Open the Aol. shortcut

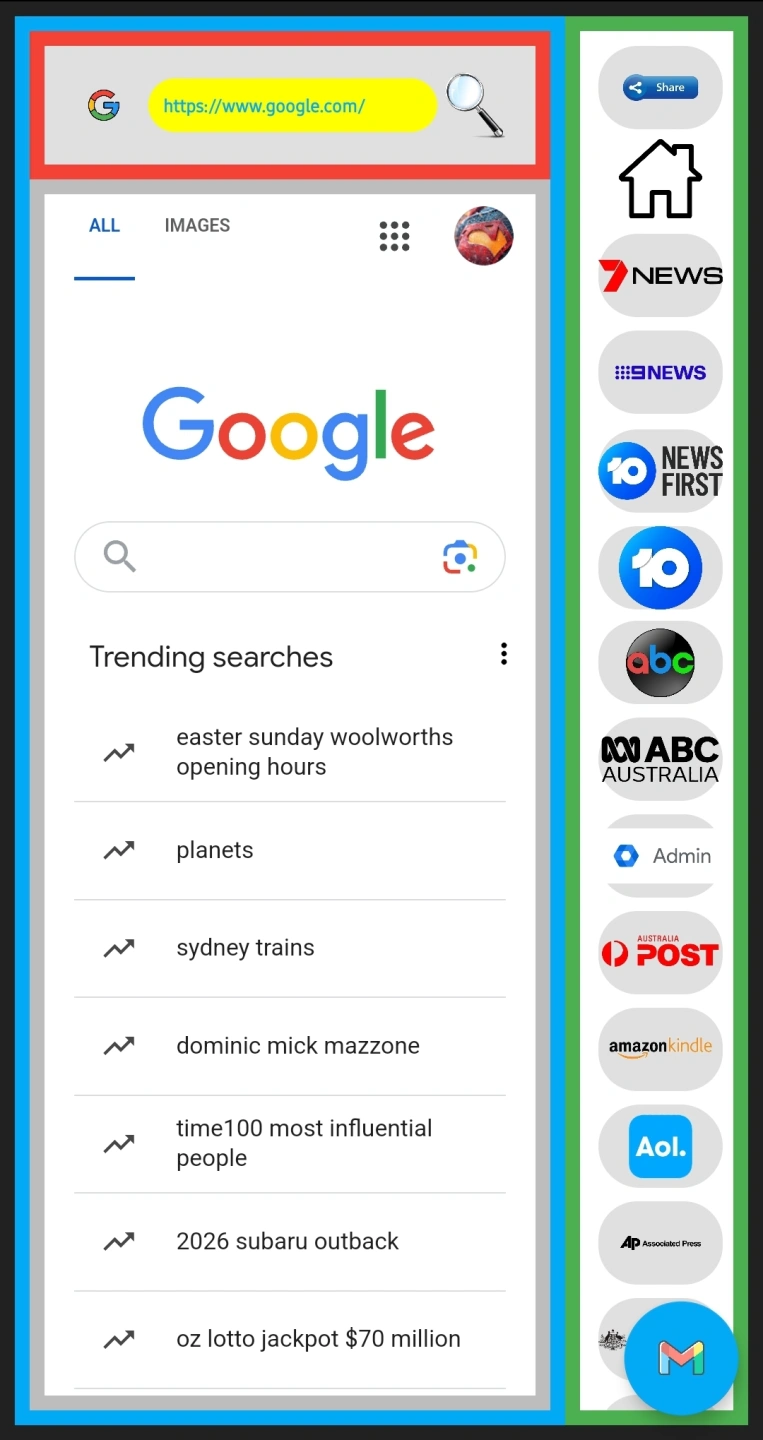660,1146
